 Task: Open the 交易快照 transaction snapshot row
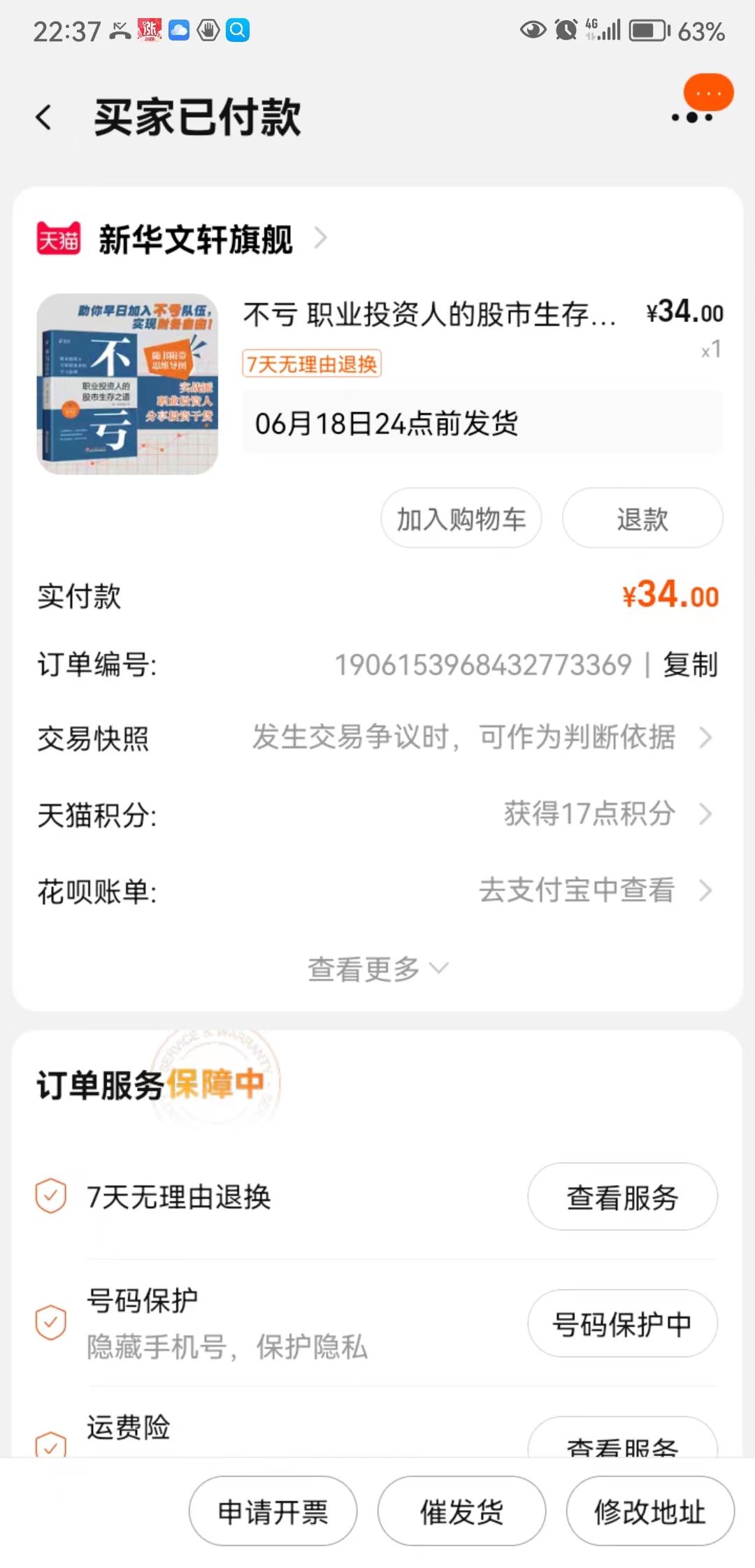[377, 738]
